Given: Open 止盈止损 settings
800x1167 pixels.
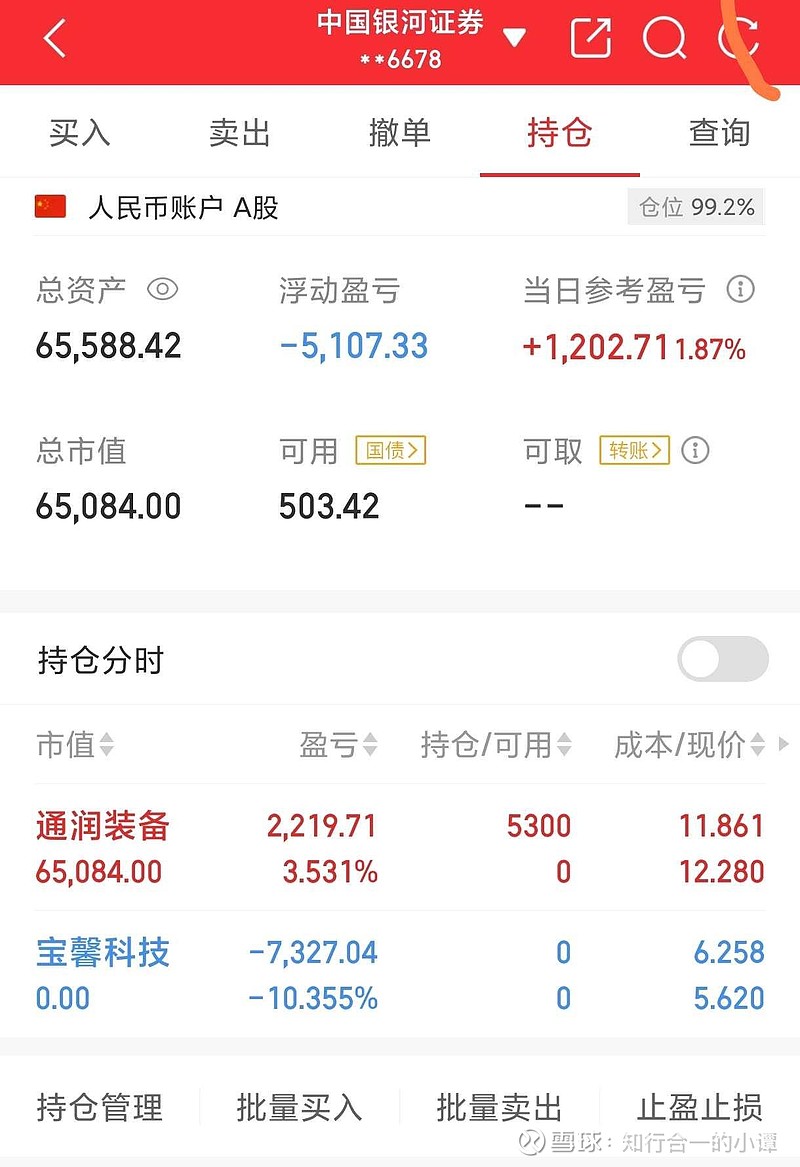Looking at the screenshot, I should click(x=699, y=1108).
